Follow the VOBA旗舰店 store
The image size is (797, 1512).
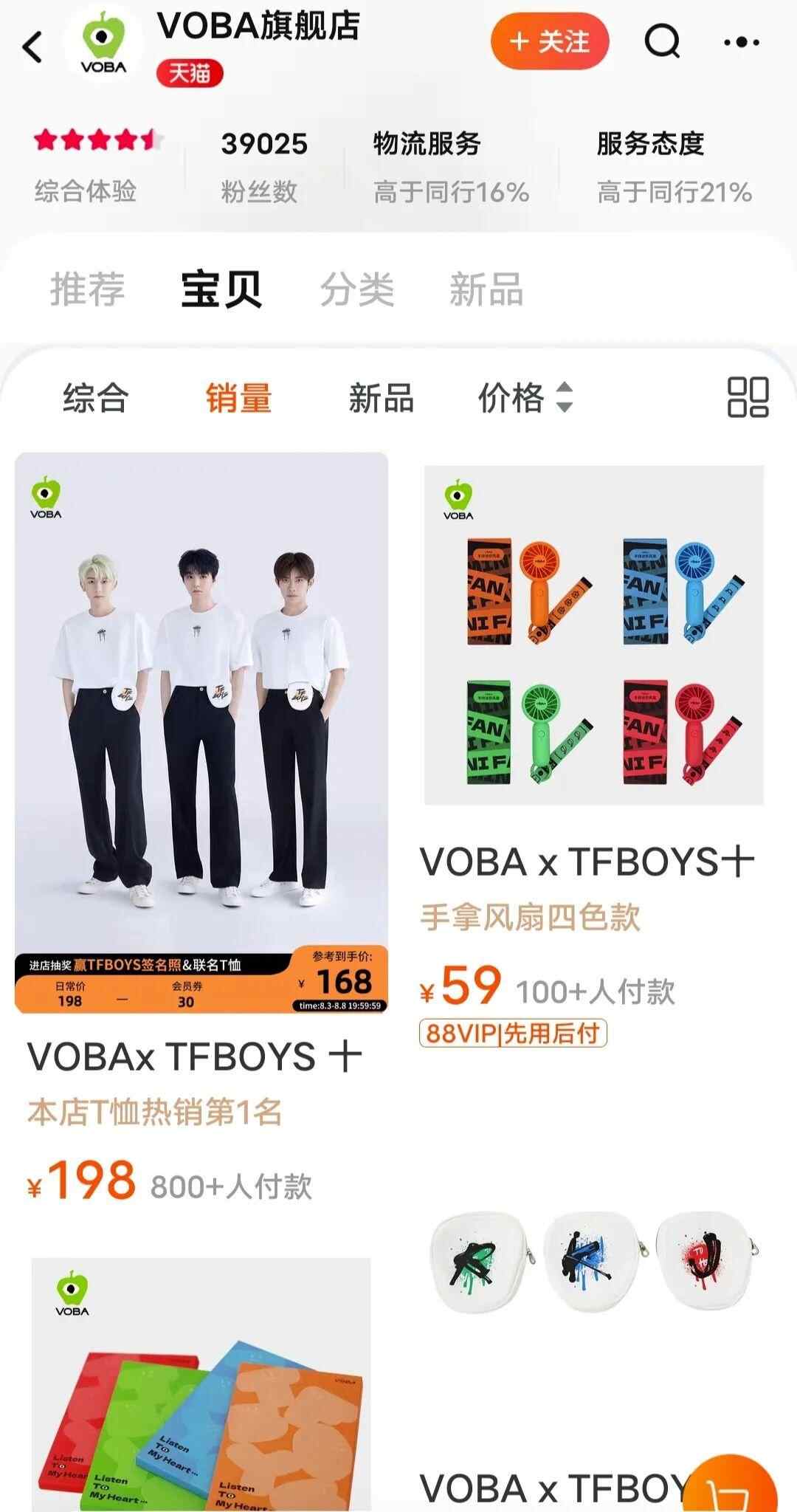click(x=551, y=42)
